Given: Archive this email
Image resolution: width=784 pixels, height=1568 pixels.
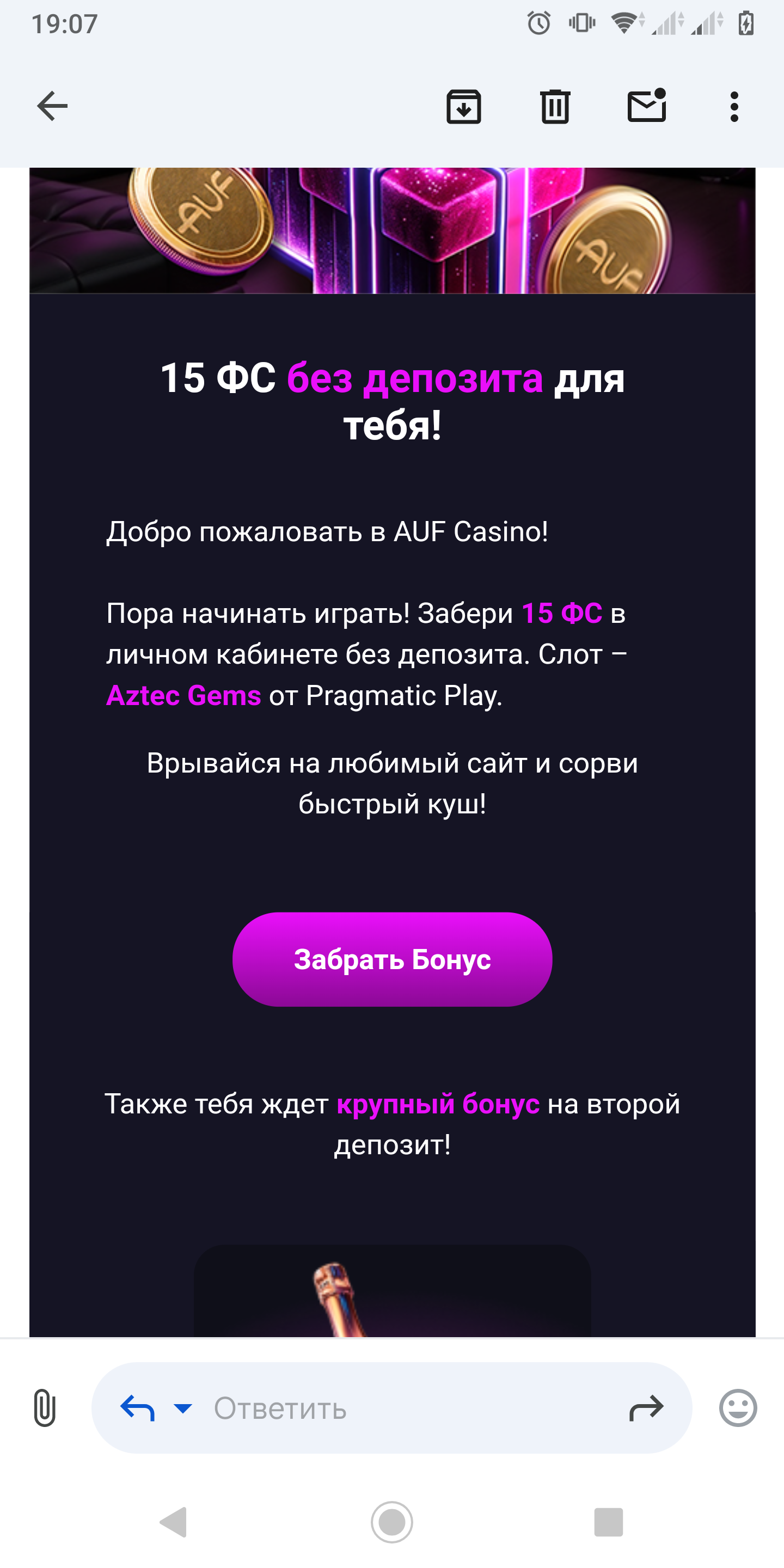Looking at the screenshot, I should tap(464, 107).
